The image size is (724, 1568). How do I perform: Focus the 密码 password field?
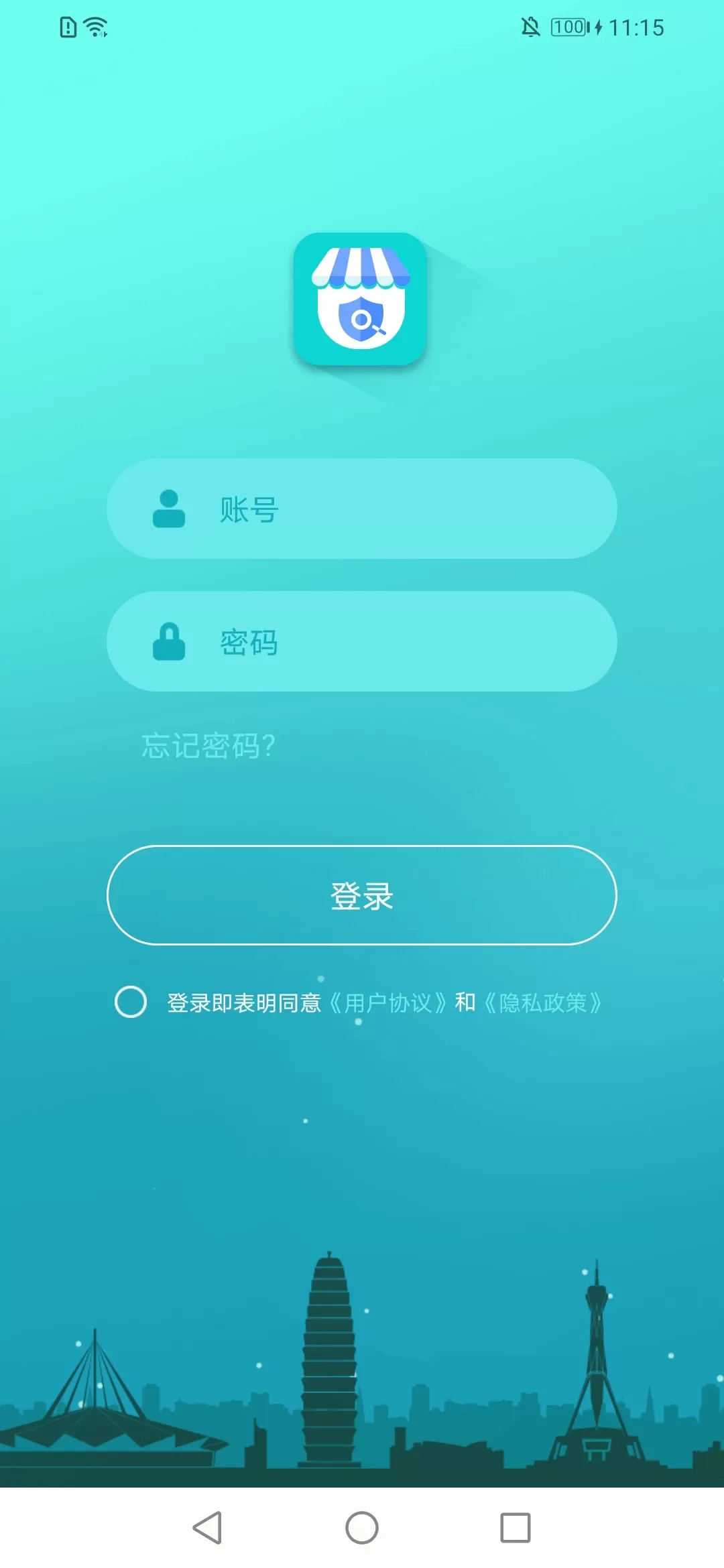tap(402, 642)
